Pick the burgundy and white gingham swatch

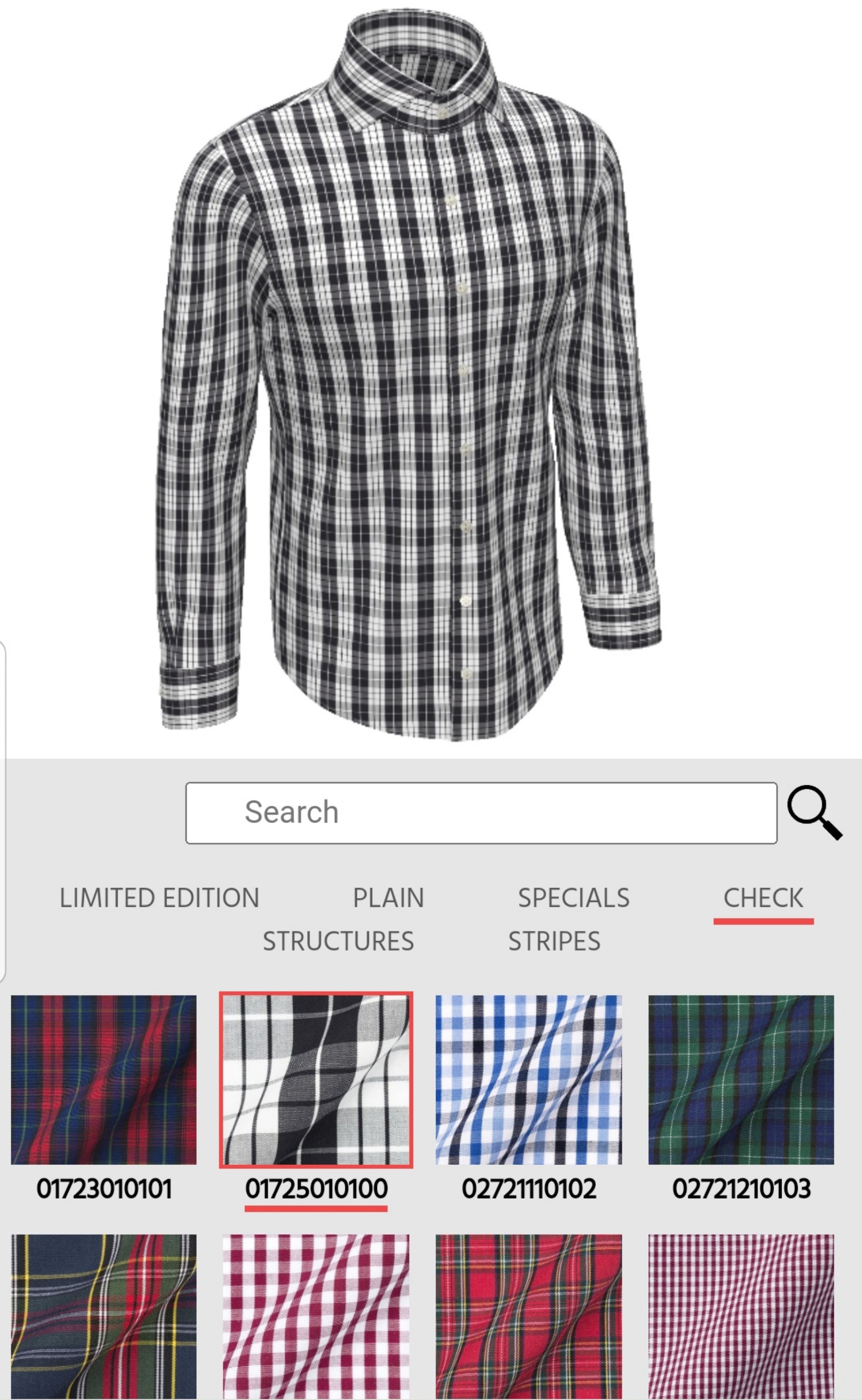point(316,1316)
